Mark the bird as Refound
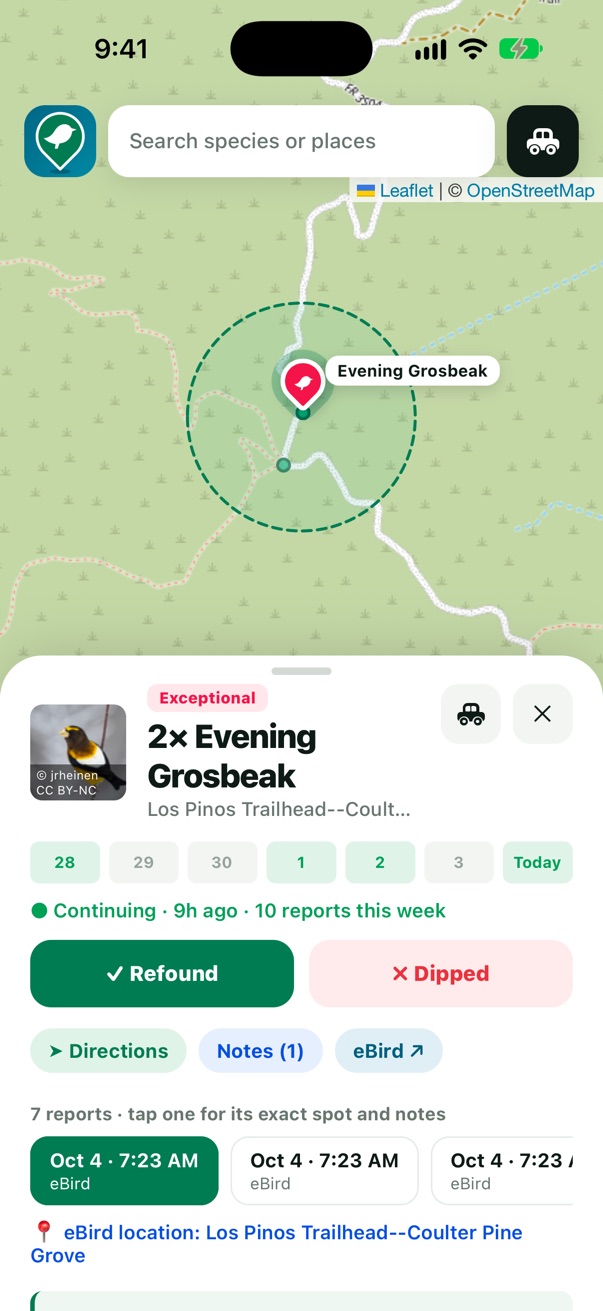This screenshot has width=603, height=1311. [162, 973]
